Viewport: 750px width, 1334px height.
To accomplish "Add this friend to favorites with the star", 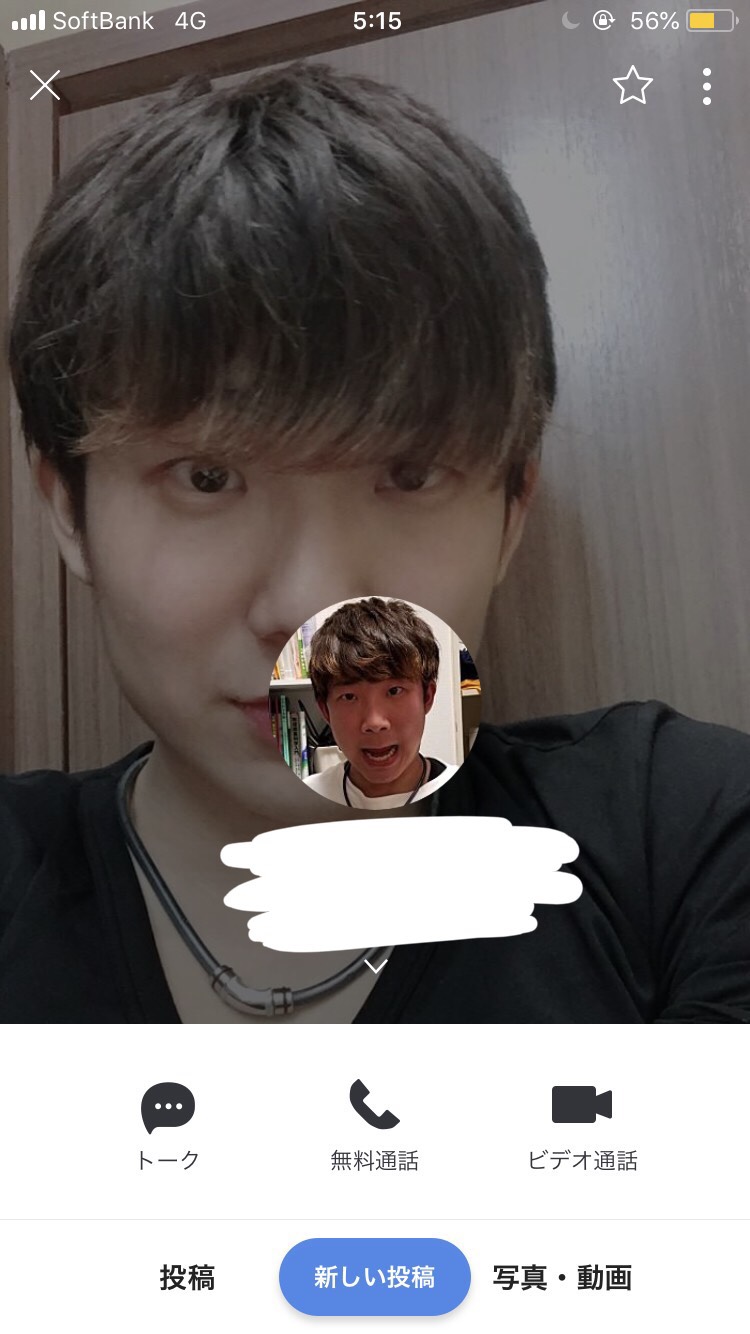I will [632, 86].
